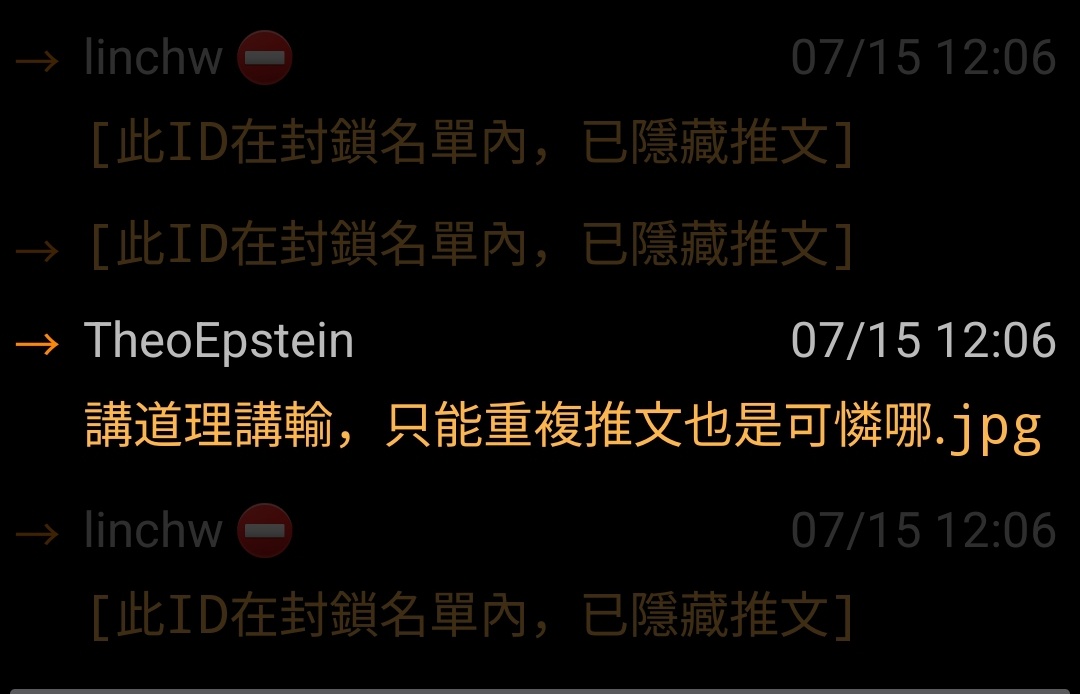
Task: Tap the hidden comment without a username
Action: pos(470,245)
